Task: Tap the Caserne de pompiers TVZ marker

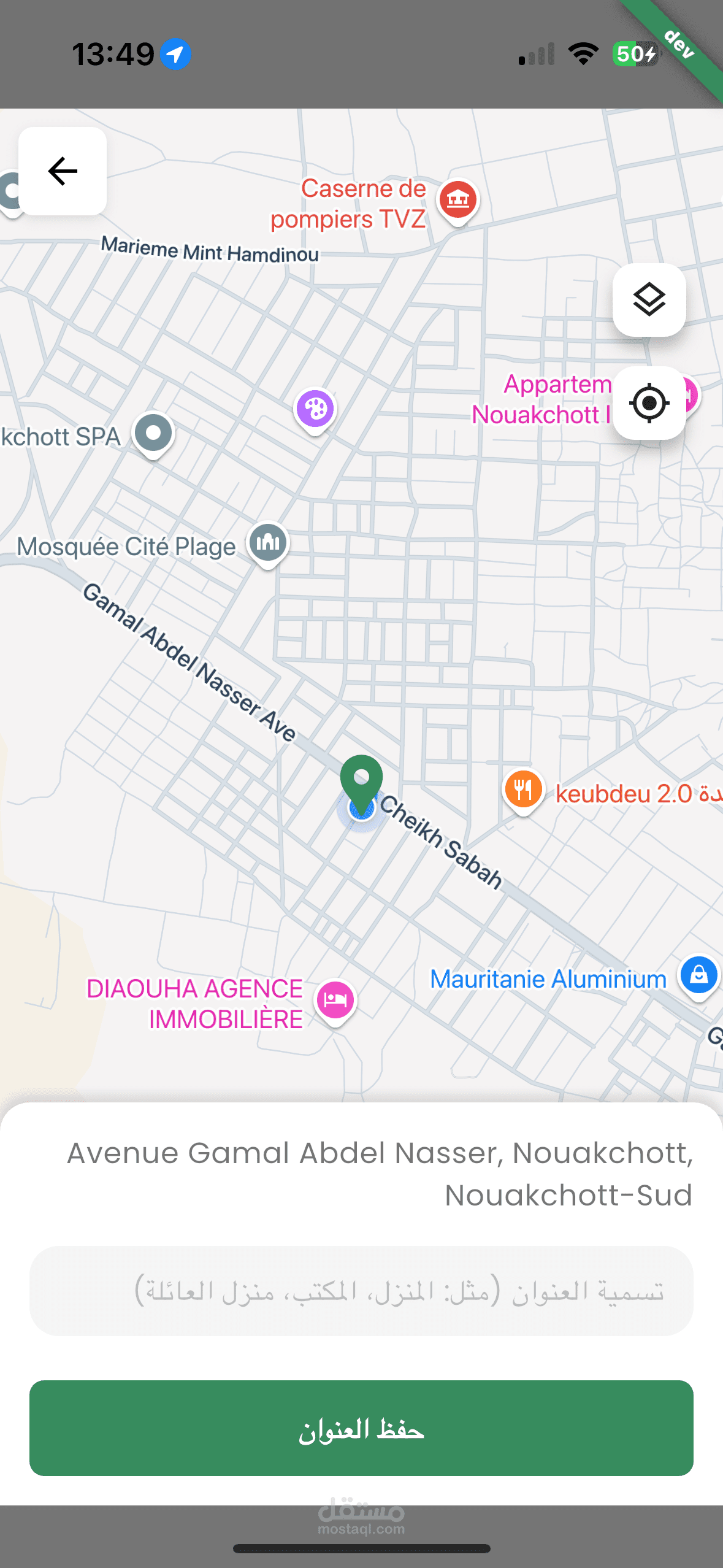Action: [x=457, y=201]
